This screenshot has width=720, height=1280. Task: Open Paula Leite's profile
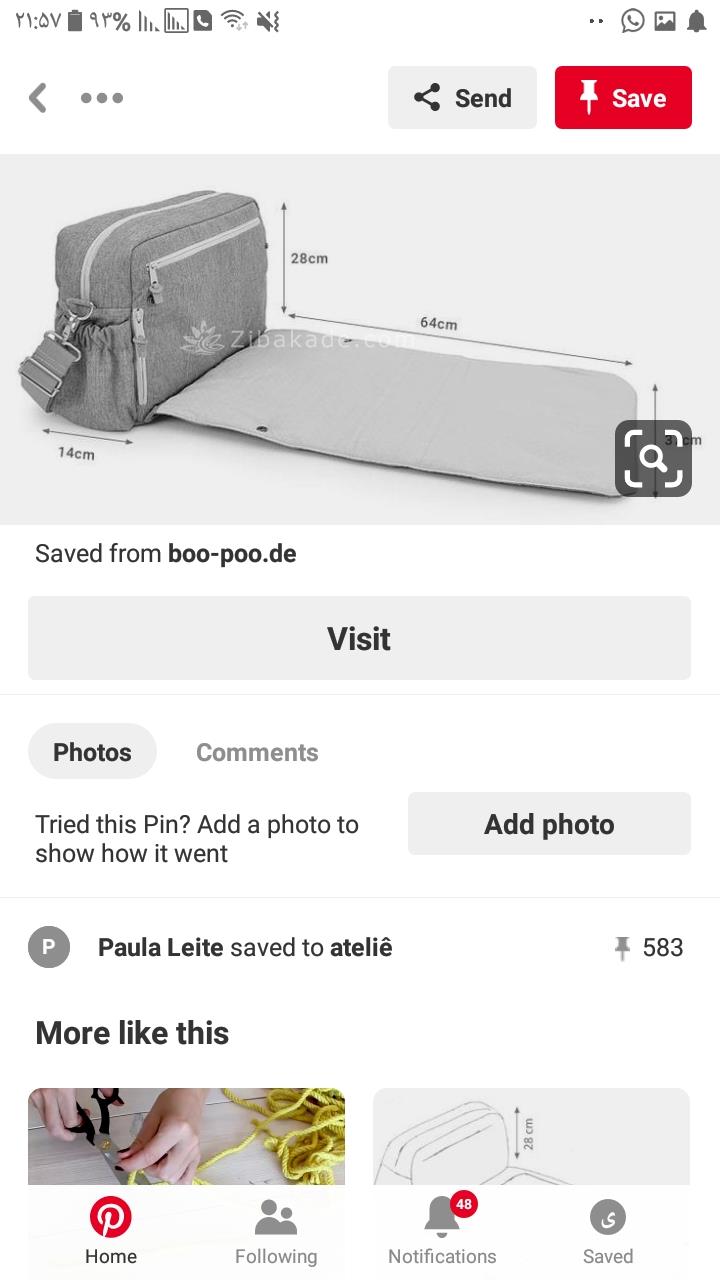(x=160, y=947)
